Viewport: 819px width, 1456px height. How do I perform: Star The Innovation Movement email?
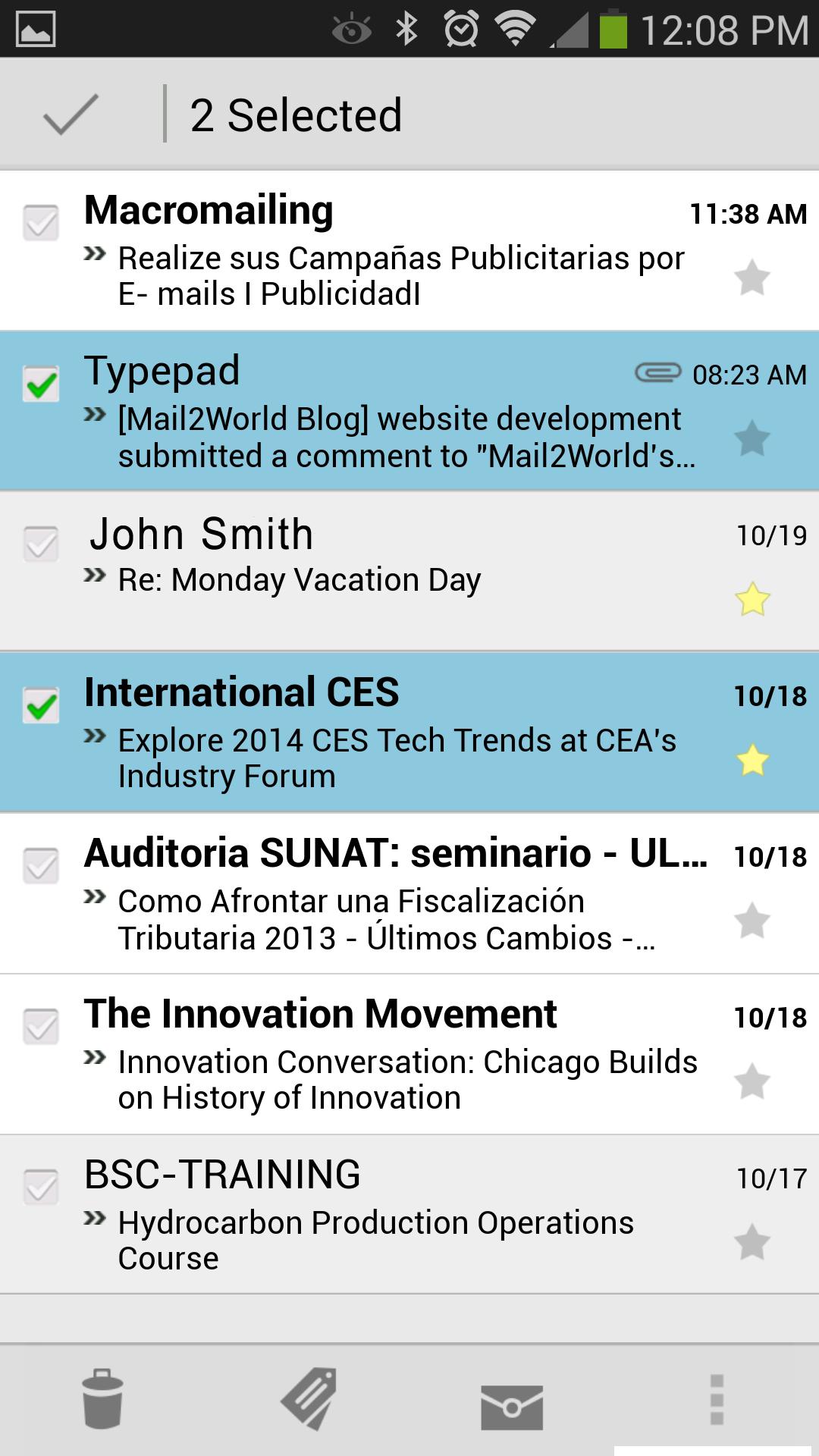[x=752, y=1081]
